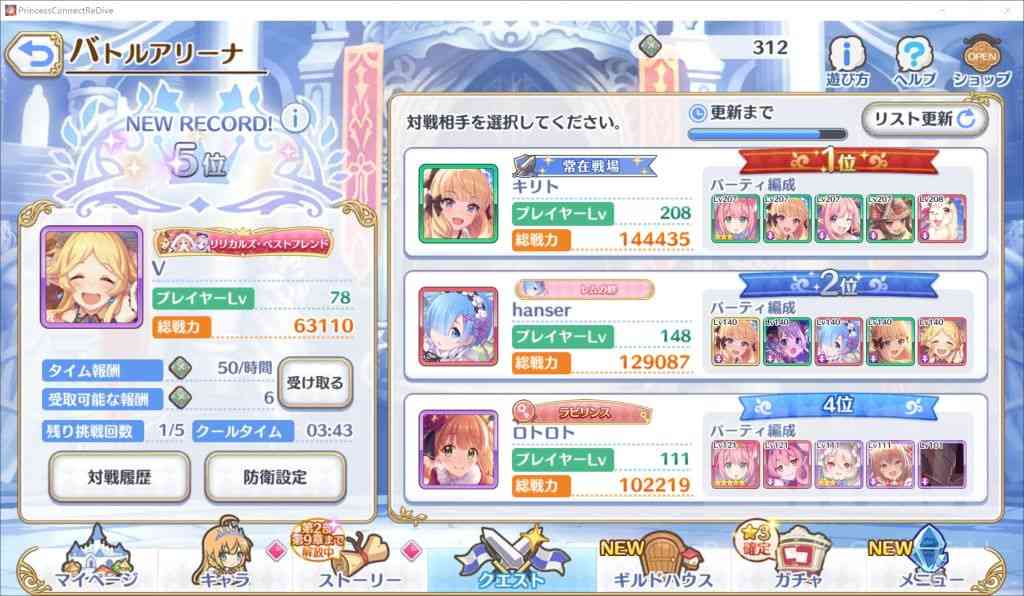Viewport: 1024px width, 596px height.
Task: Open the ヘルプ help page
Action: click(x=914, y=61)
